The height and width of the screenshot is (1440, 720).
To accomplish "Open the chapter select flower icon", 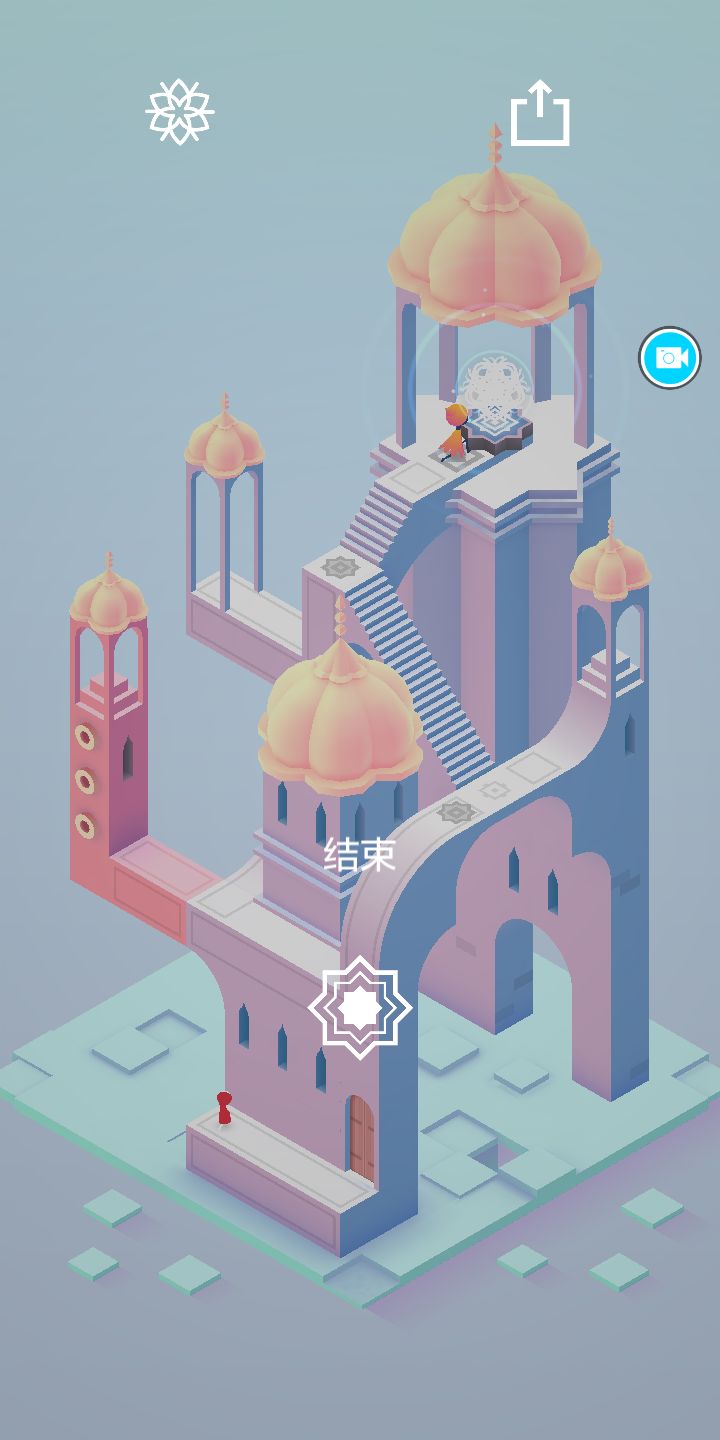I will point(180,112).
